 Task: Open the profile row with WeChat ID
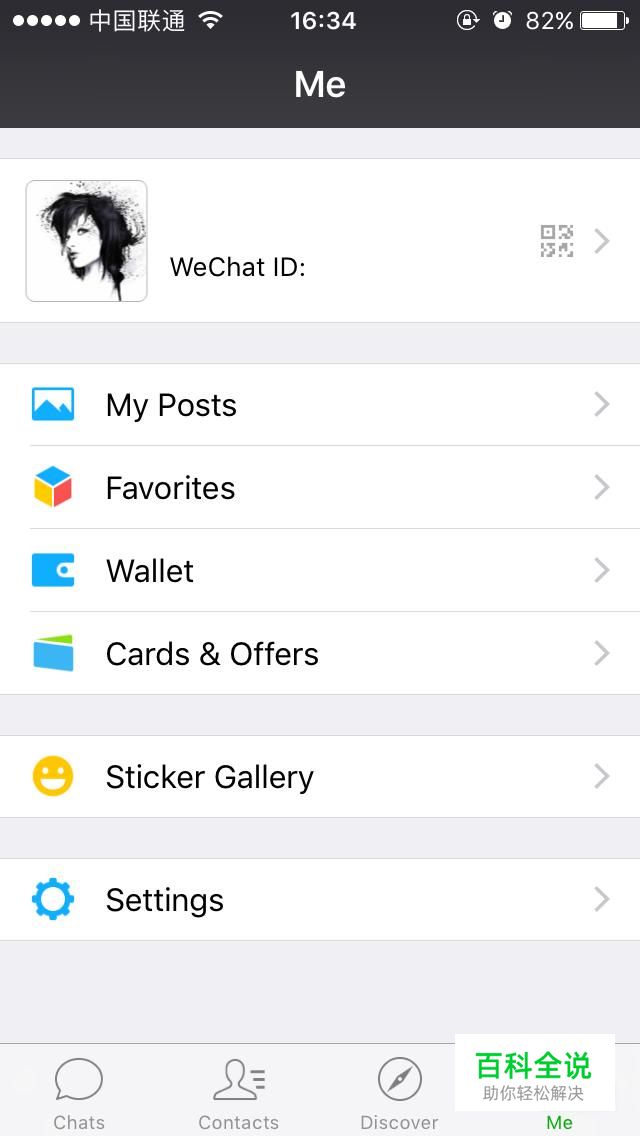pyautogui.click(x=320, y=241)
